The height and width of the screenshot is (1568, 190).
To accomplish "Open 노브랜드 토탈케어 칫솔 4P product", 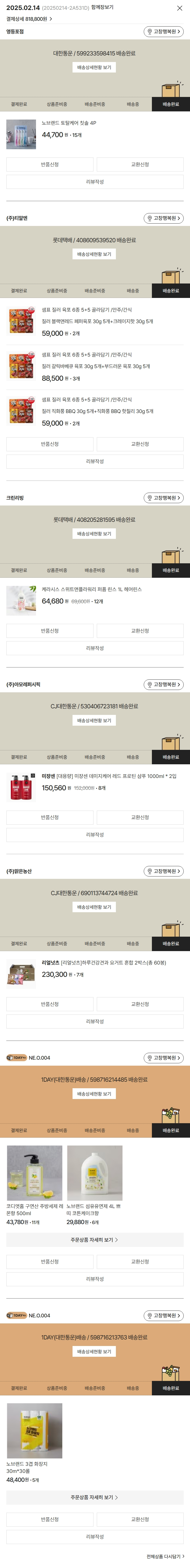I will click(69, 123).
